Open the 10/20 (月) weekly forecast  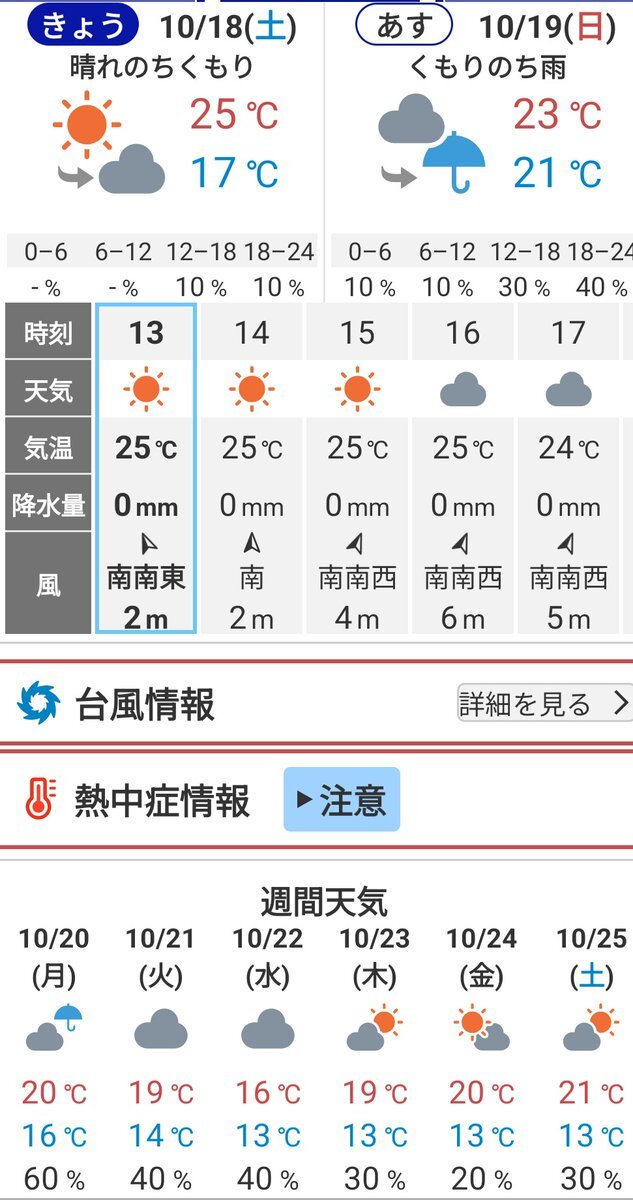54,1058
